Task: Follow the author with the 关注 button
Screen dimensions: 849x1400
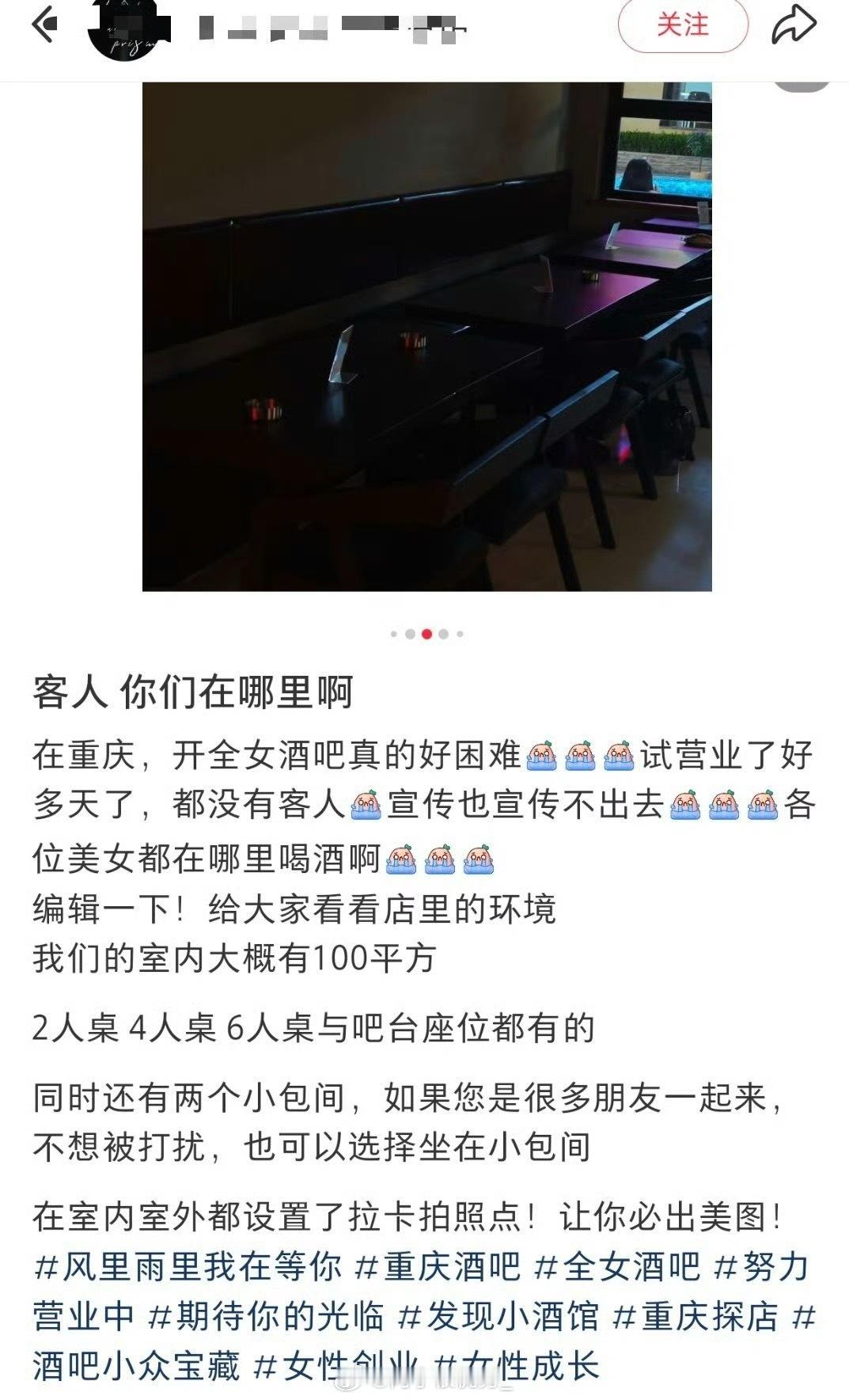Action: [x=682, y=25]
